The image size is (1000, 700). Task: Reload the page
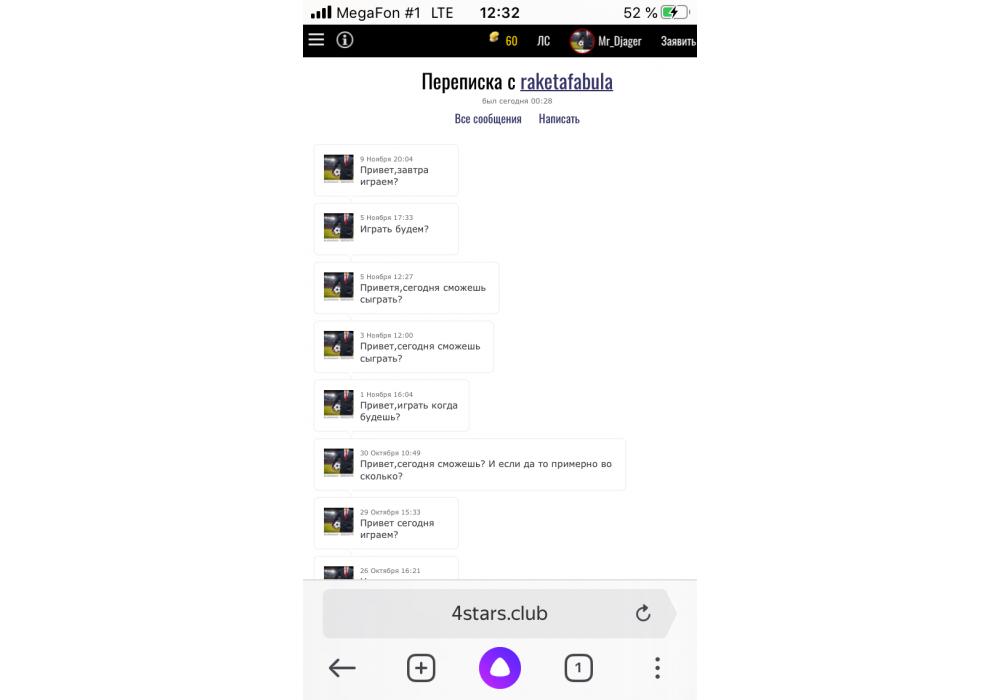tap(643, 613)
